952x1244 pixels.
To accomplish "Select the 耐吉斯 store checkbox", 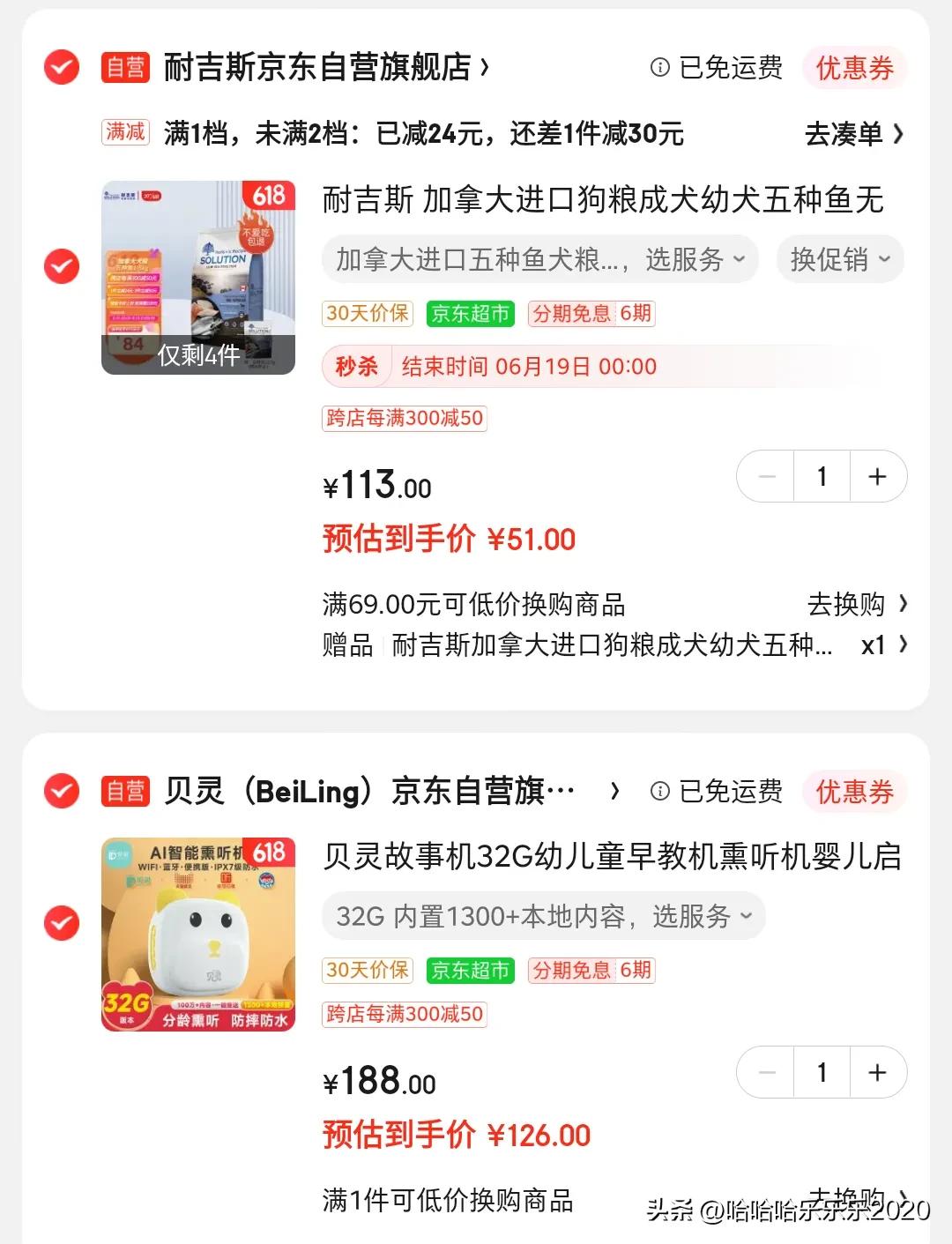I will coord(61,67).
